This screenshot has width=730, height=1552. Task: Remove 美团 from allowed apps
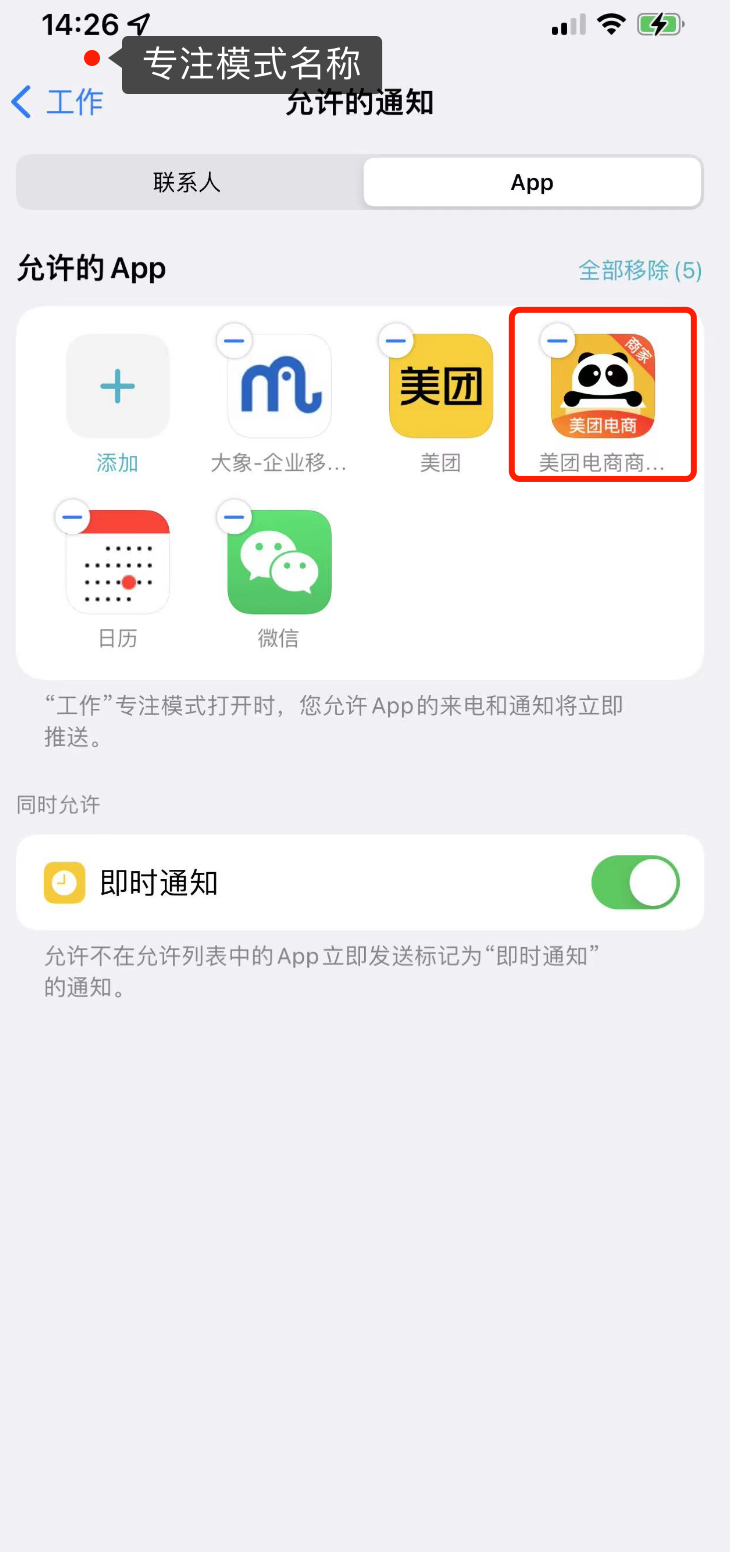point(396,342)
